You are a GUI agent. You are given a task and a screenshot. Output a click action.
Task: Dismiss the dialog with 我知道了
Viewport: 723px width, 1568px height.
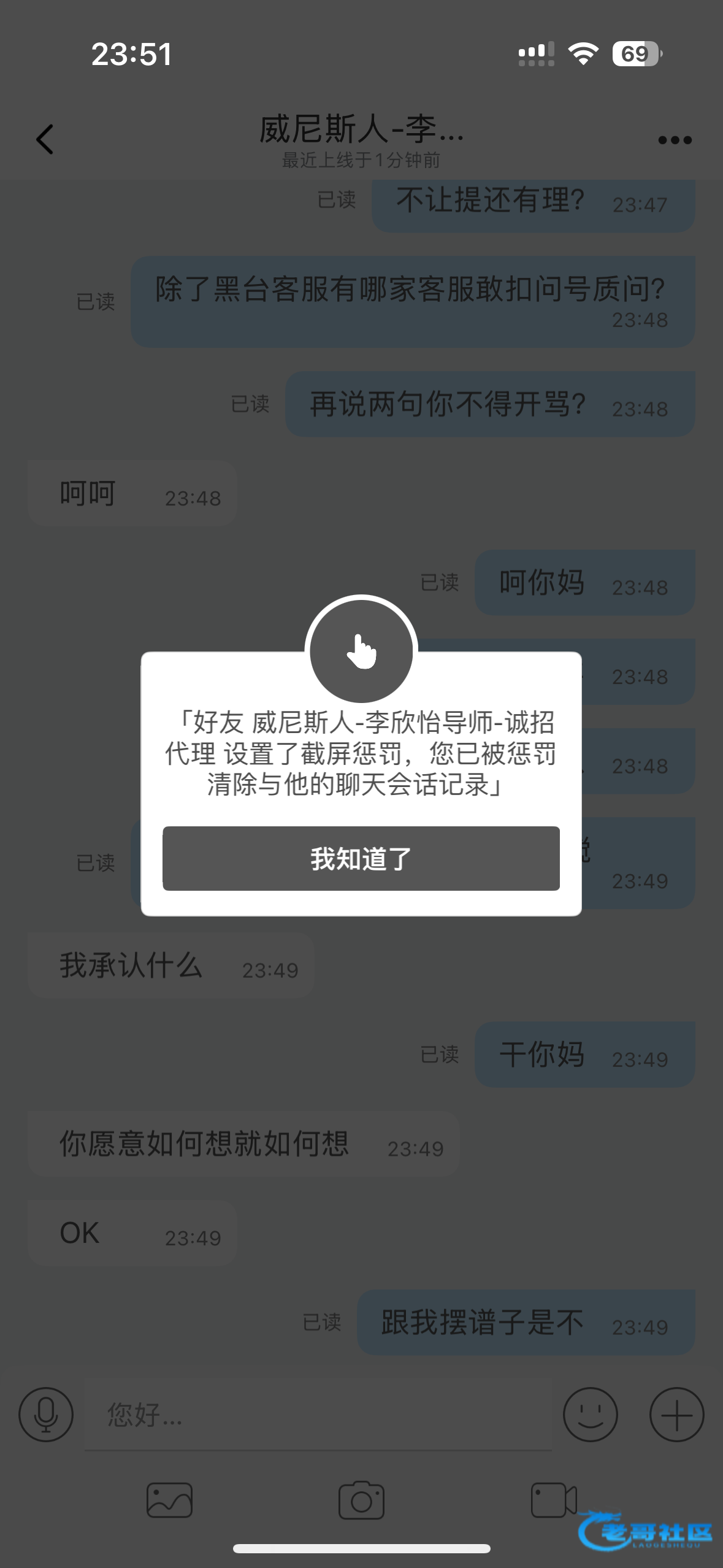361,858
